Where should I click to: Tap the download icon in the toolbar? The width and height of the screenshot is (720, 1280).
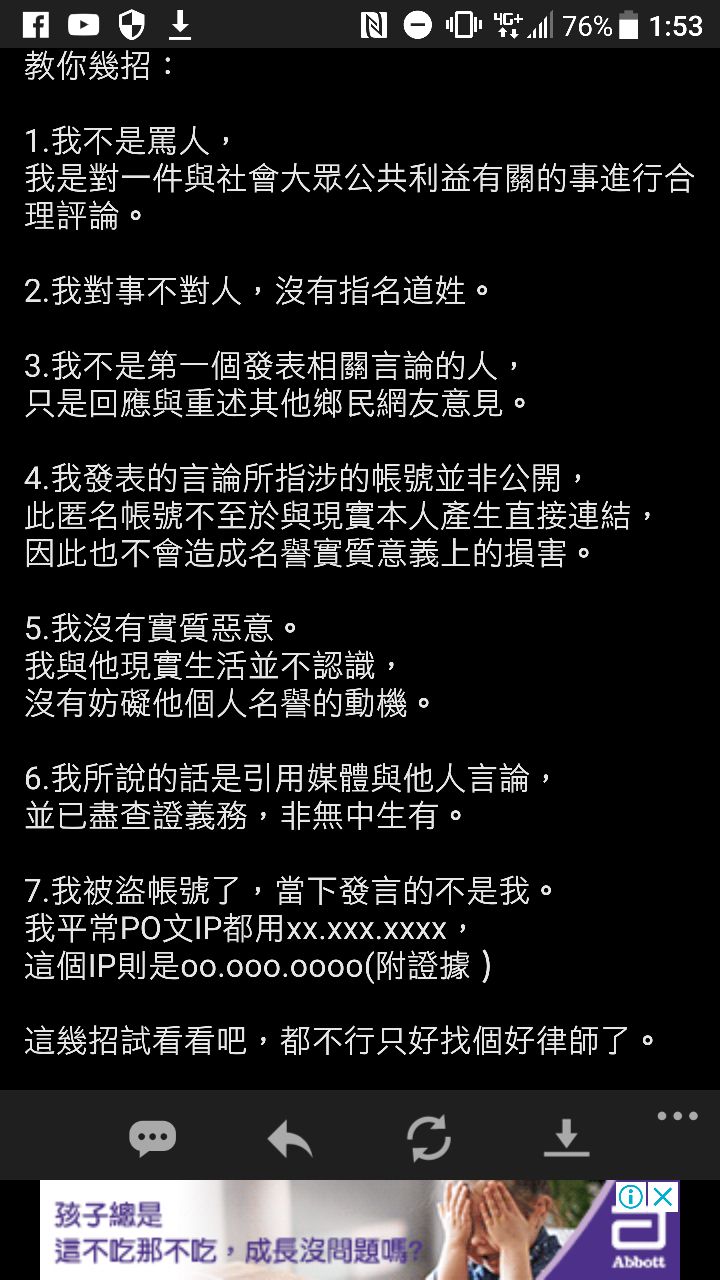566,1138
